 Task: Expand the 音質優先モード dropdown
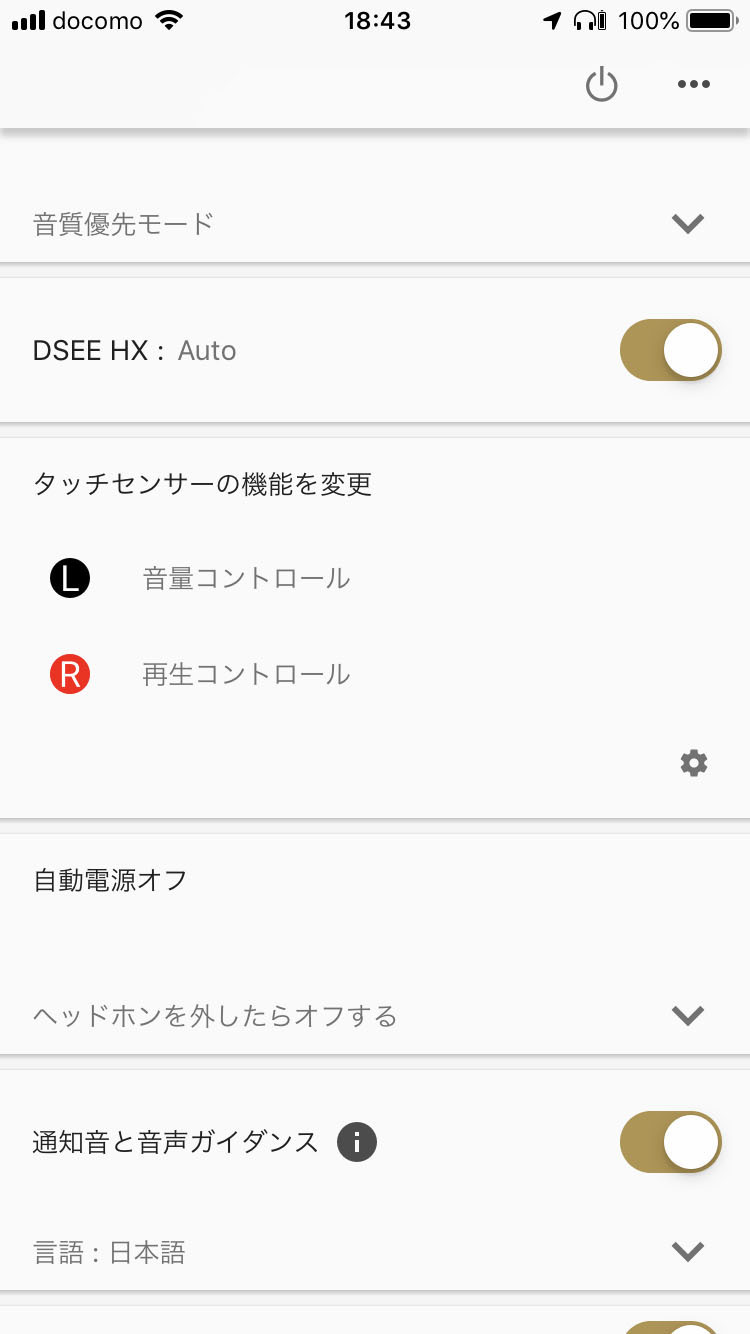[375, 223]
